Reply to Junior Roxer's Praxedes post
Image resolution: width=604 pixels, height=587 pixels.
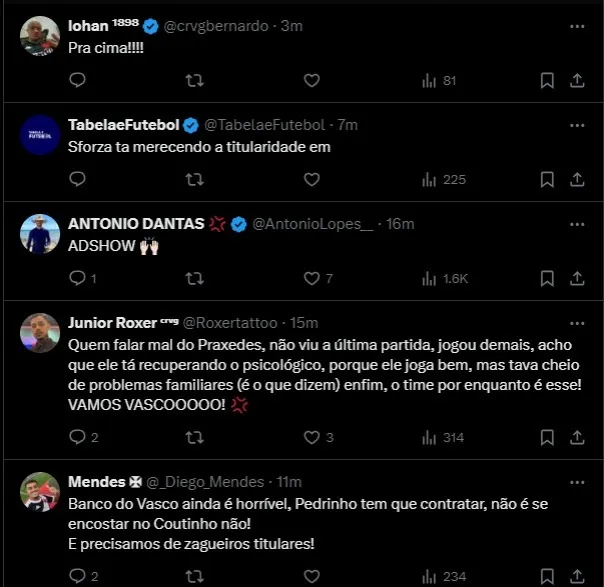point(79,437)
